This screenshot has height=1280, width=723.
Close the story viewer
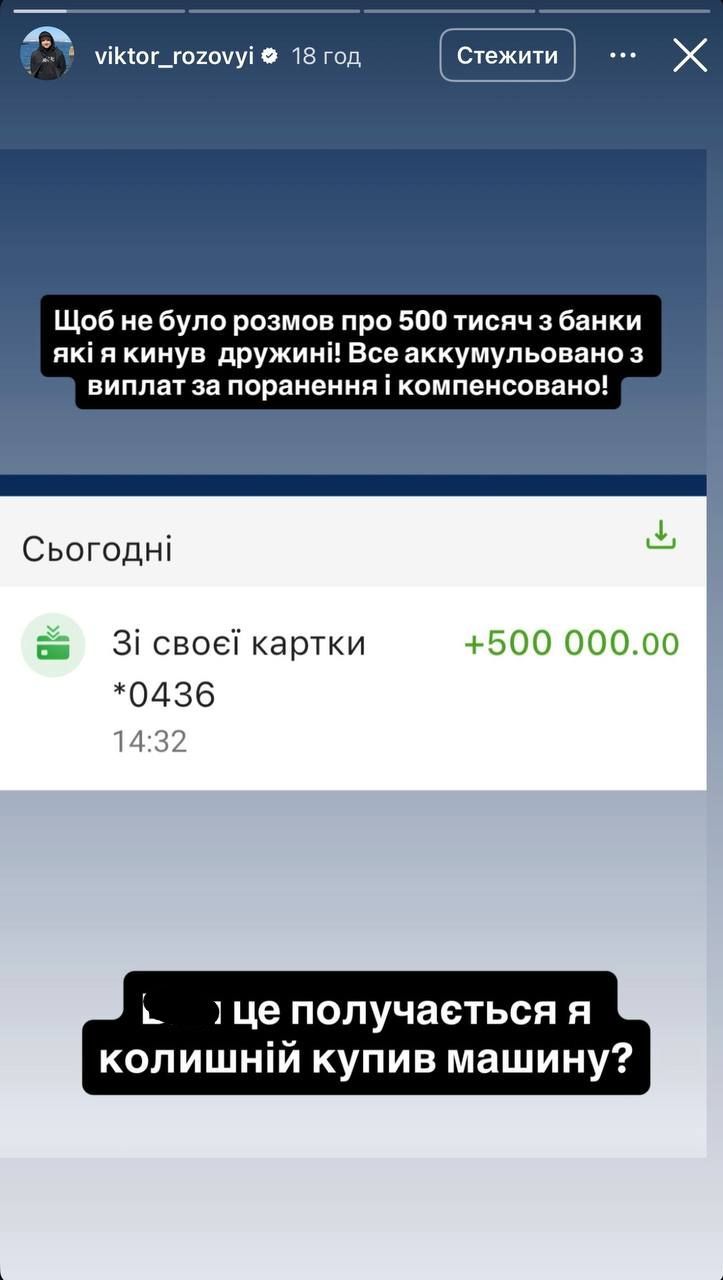[690, 55]
